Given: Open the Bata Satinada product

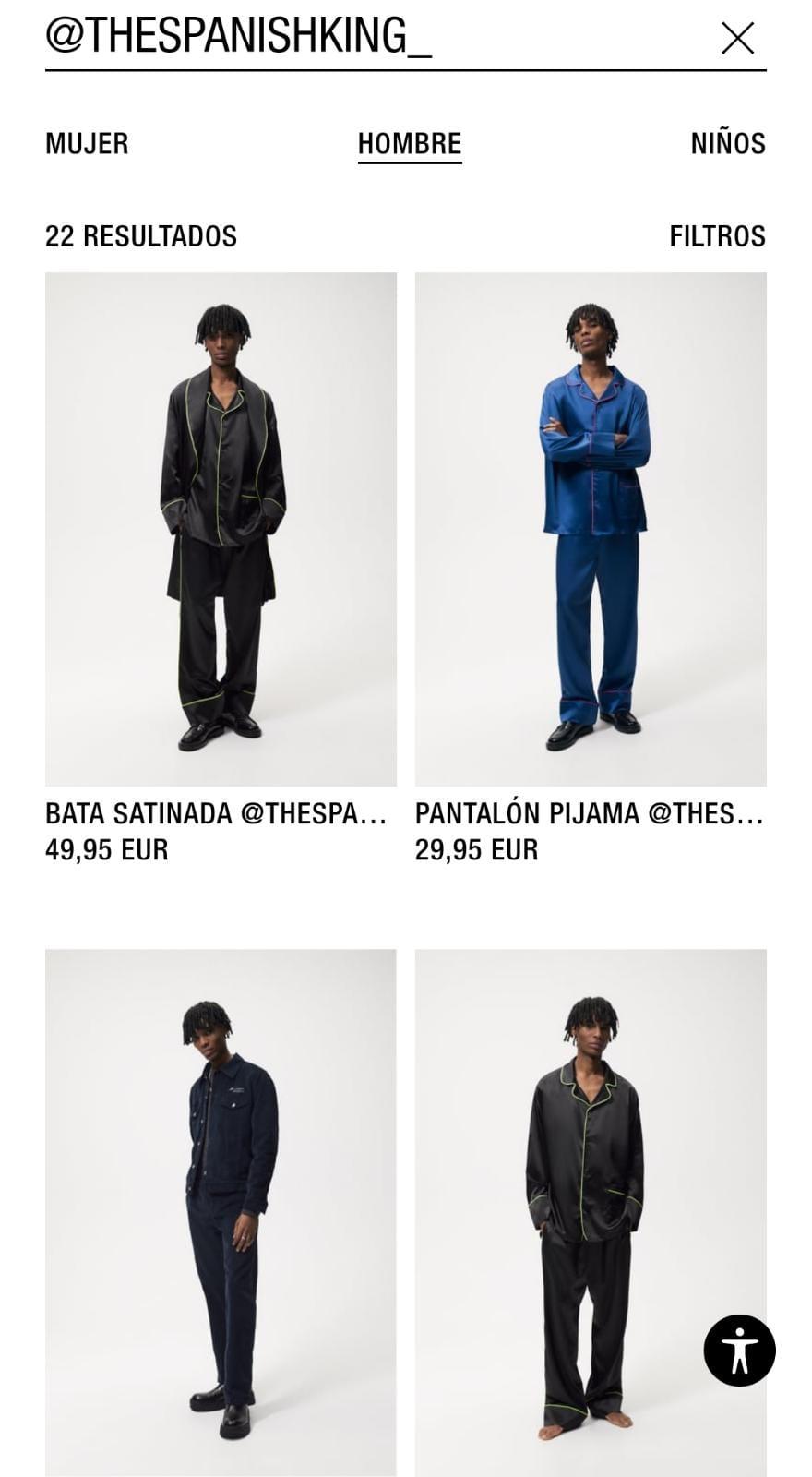Looking at the screenshot, I should (x=221, y=529).
